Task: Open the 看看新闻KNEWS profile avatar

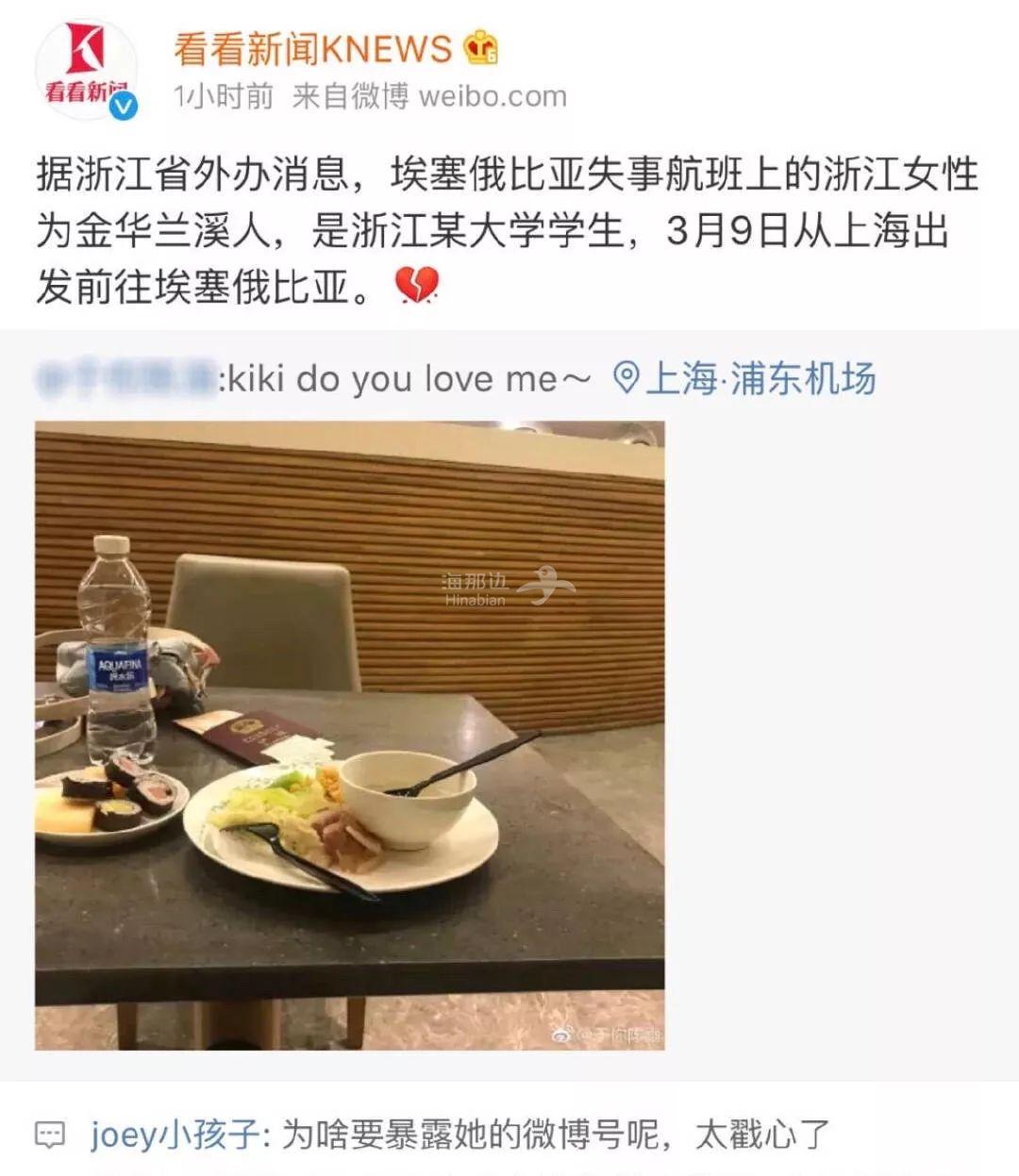Action: click(86, 71)
